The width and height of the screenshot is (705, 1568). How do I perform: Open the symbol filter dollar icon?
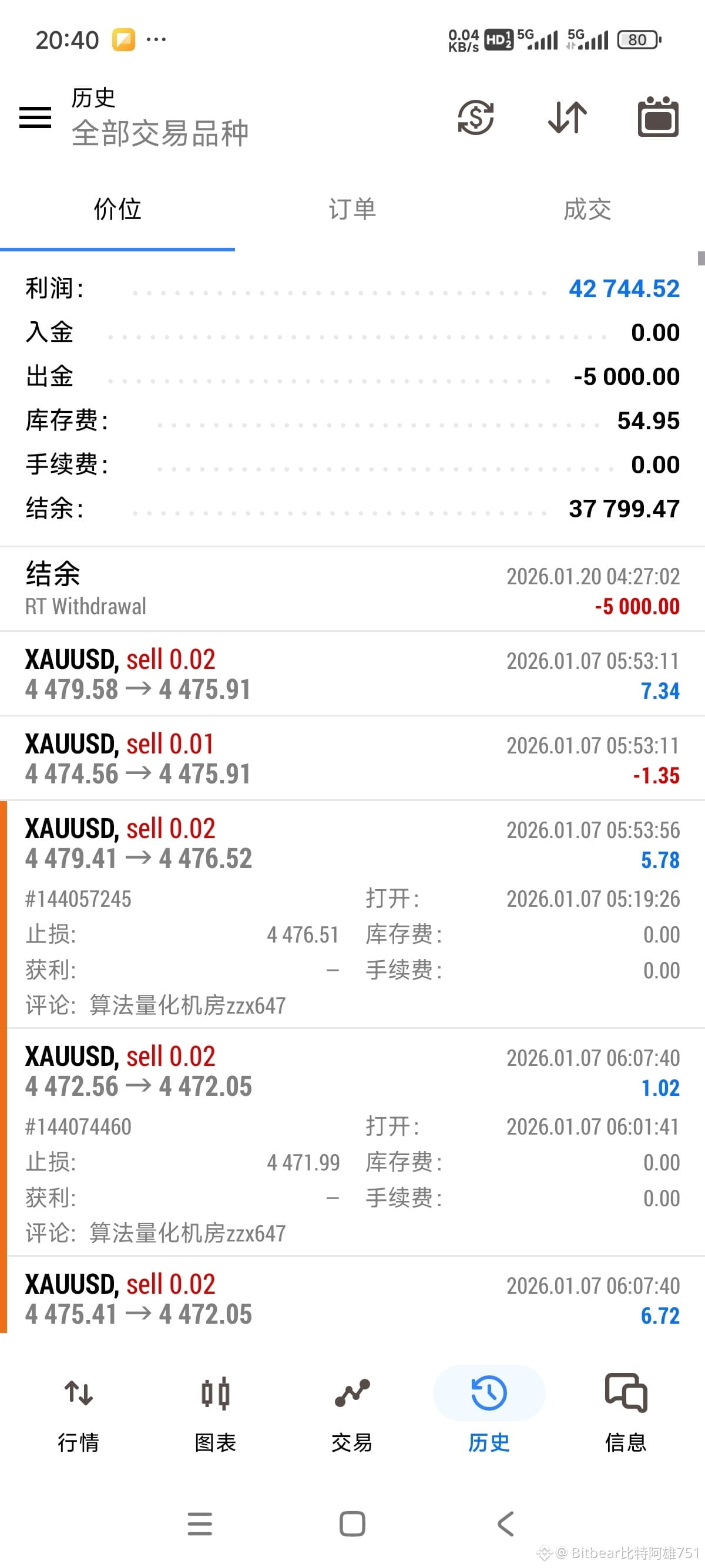click(475, 117)
